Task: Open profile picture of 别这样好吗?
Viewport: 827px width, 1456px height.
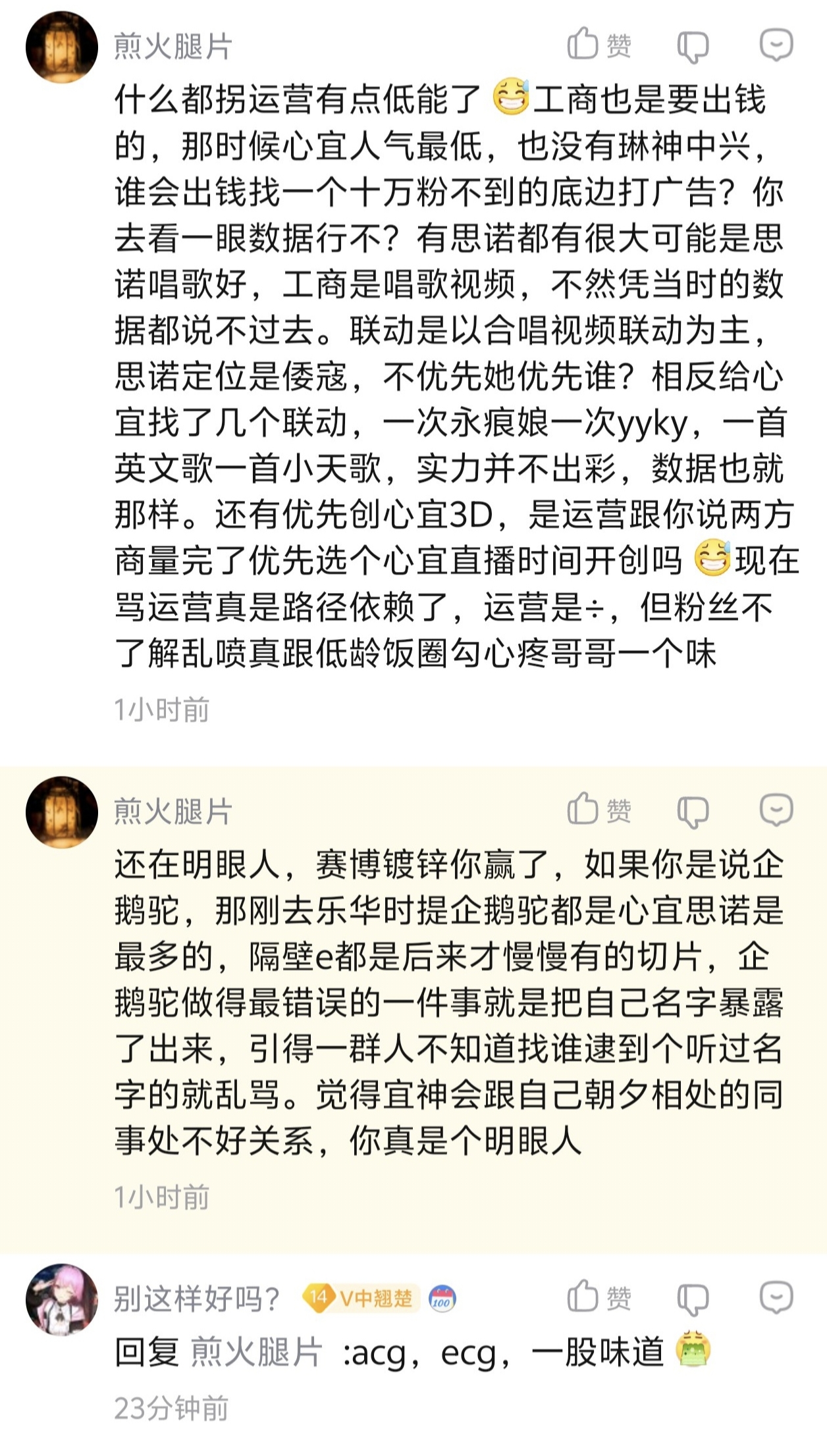Action: (x=62, y=1299)
